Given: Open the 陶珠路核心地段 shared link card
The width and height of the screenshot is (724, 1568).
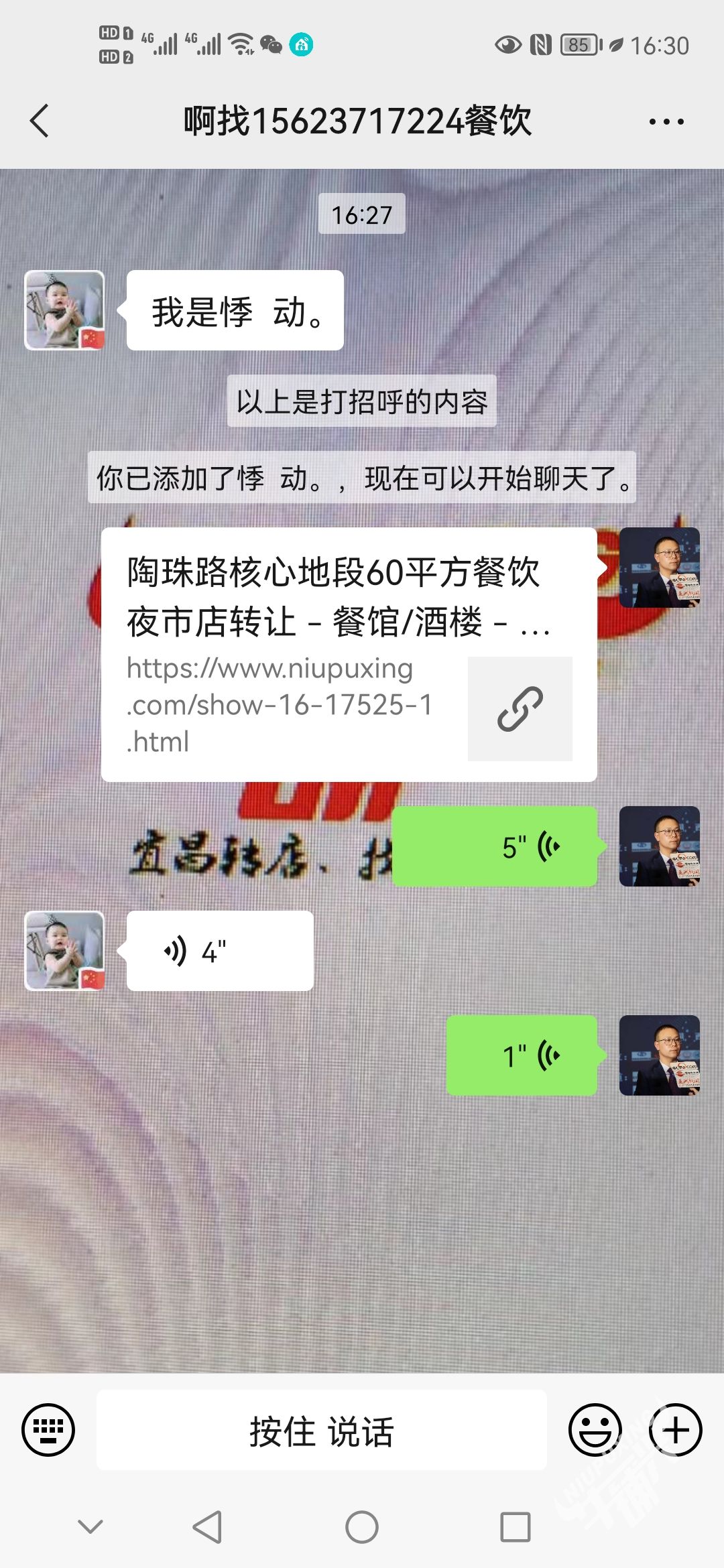Looking at the screenshot, I should pos(349,654).
